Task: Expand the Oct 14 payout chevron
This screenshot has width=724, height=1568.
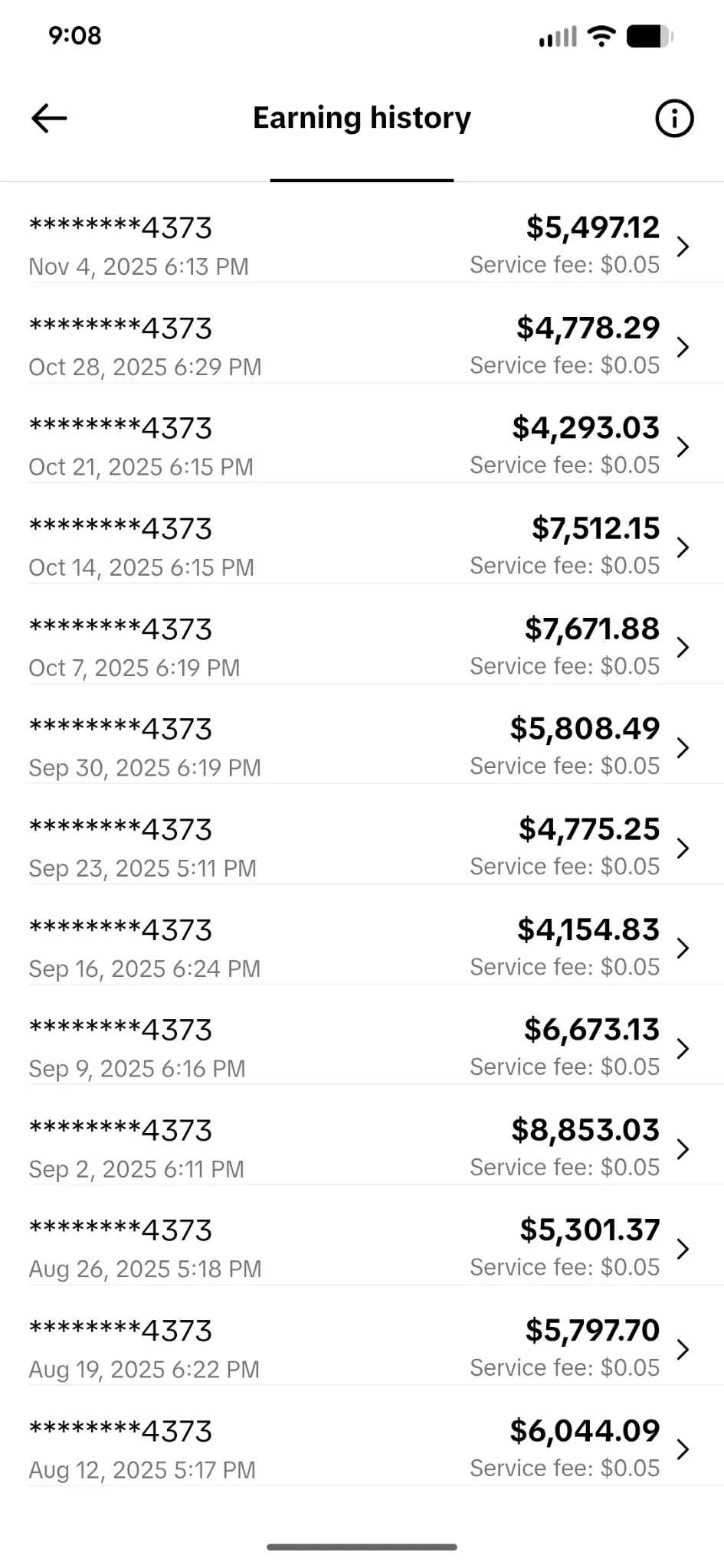Action: coord(684,547)
